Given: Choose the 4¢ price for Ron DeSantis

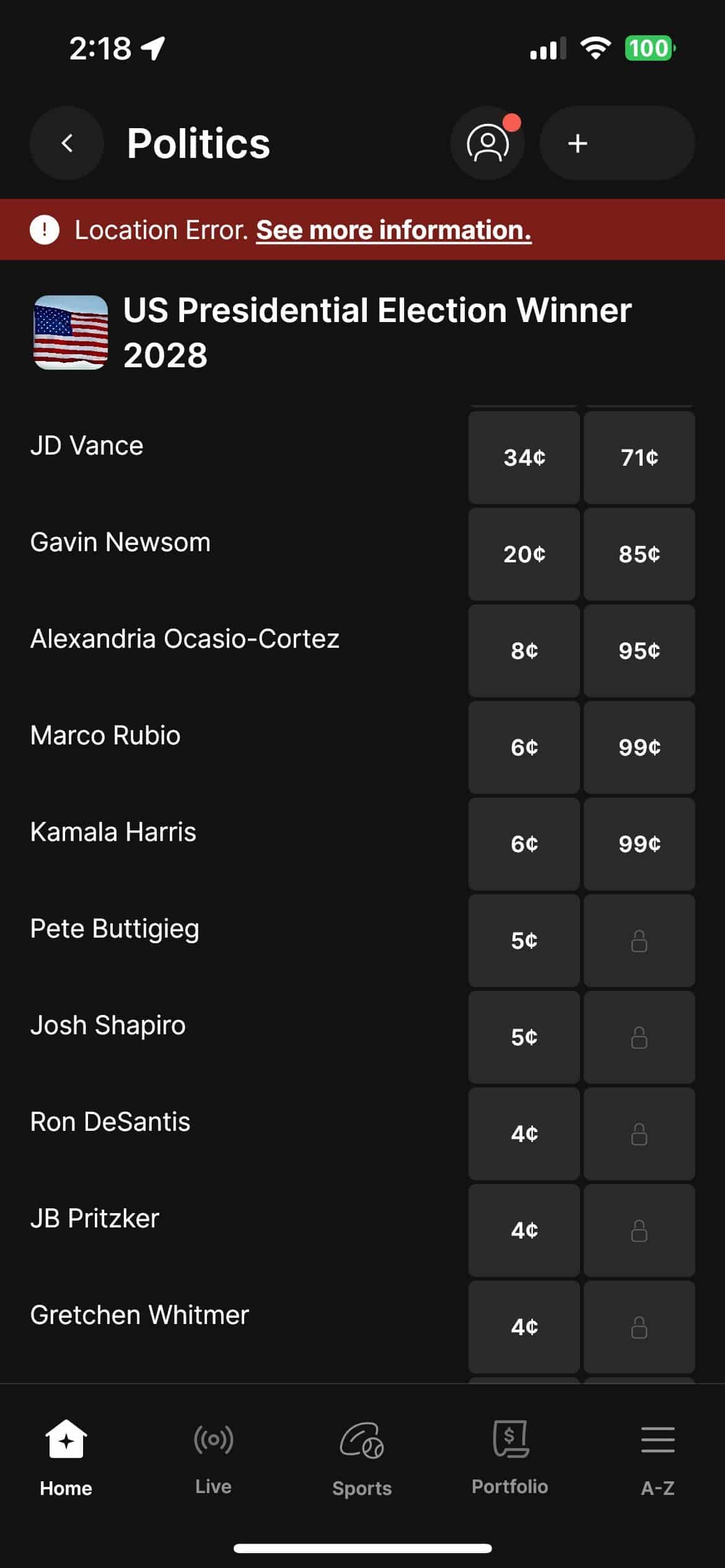Looking at the screenshot, I should tap(524, 1133).
